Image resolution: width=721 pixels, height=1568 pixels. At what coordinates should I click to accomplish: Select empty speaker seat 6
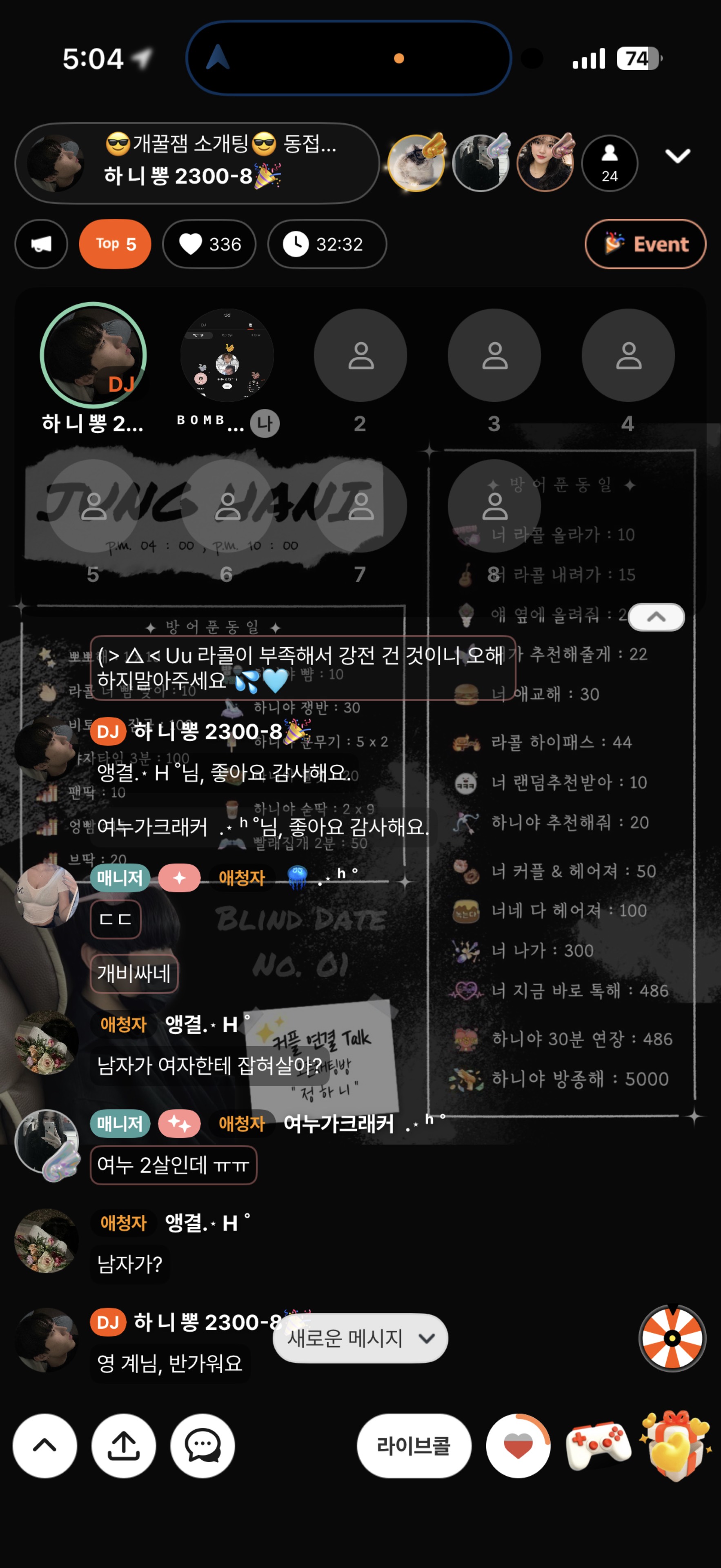point(227,506)
